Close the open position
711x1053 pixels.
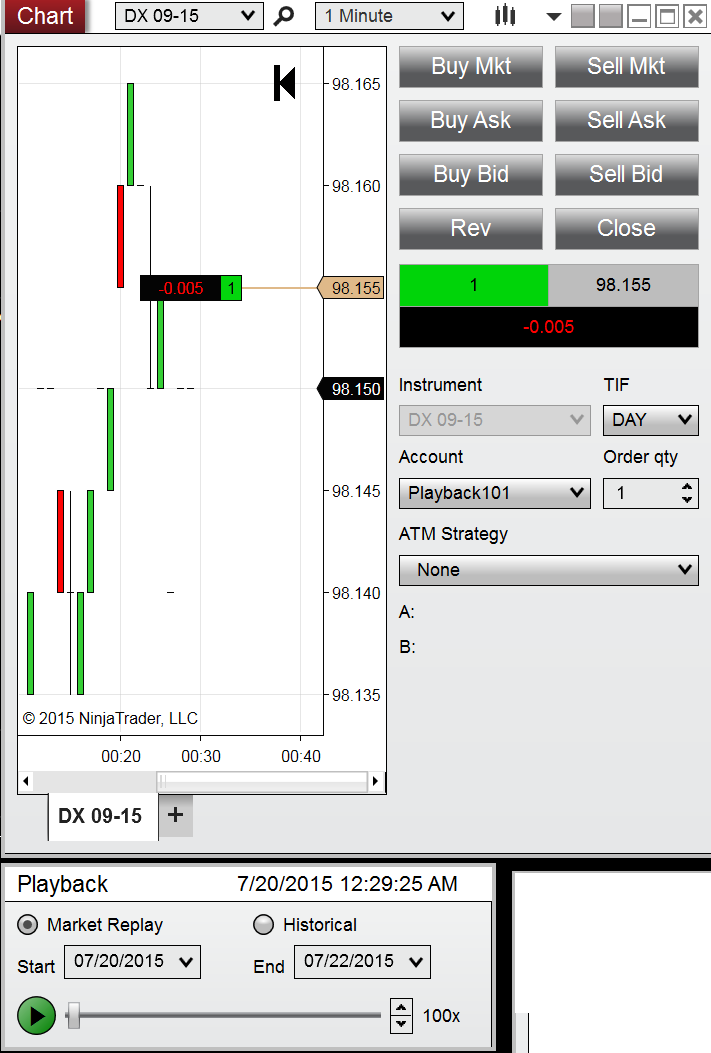[626, 229]
